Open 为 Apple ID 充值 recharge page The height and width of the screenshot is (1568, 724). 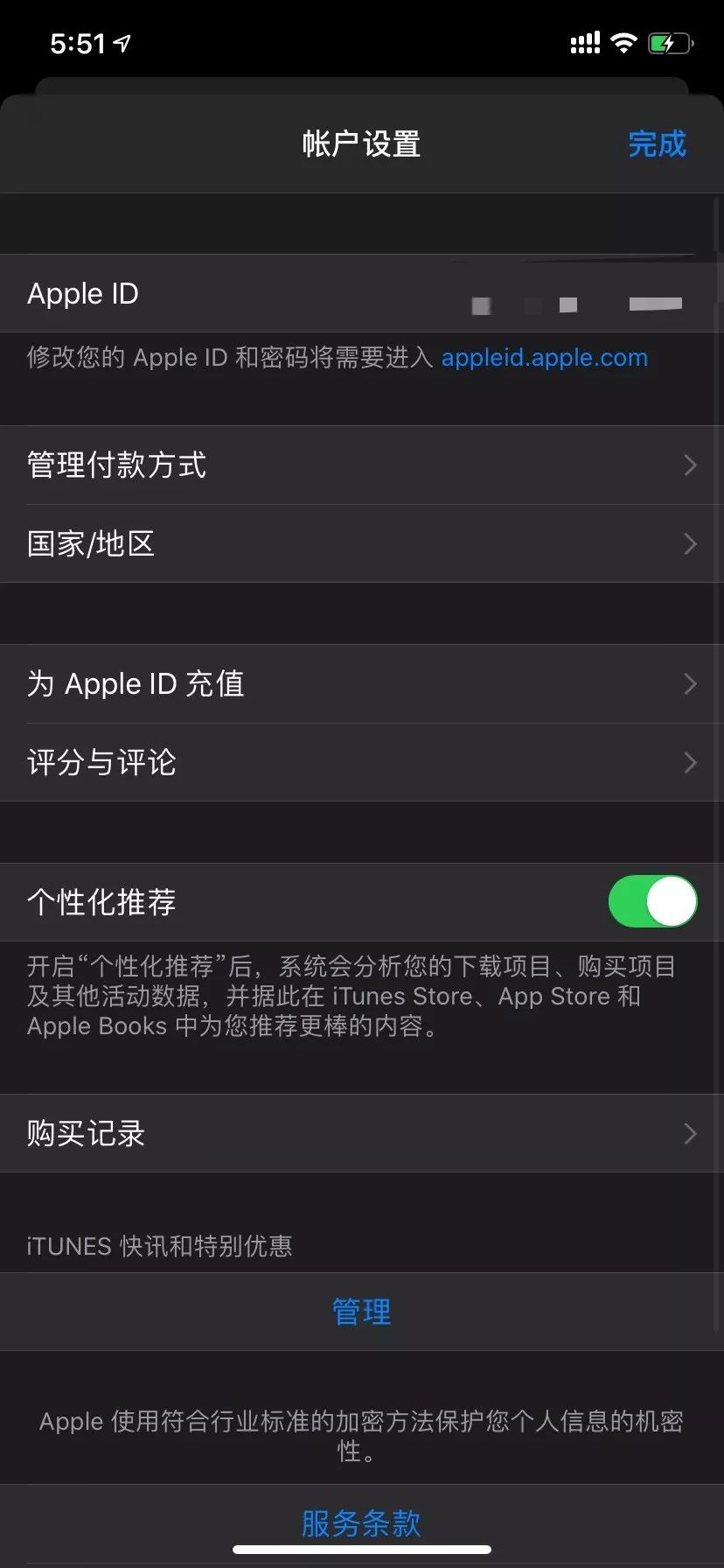pyautogui.click(x=362, y=683)
